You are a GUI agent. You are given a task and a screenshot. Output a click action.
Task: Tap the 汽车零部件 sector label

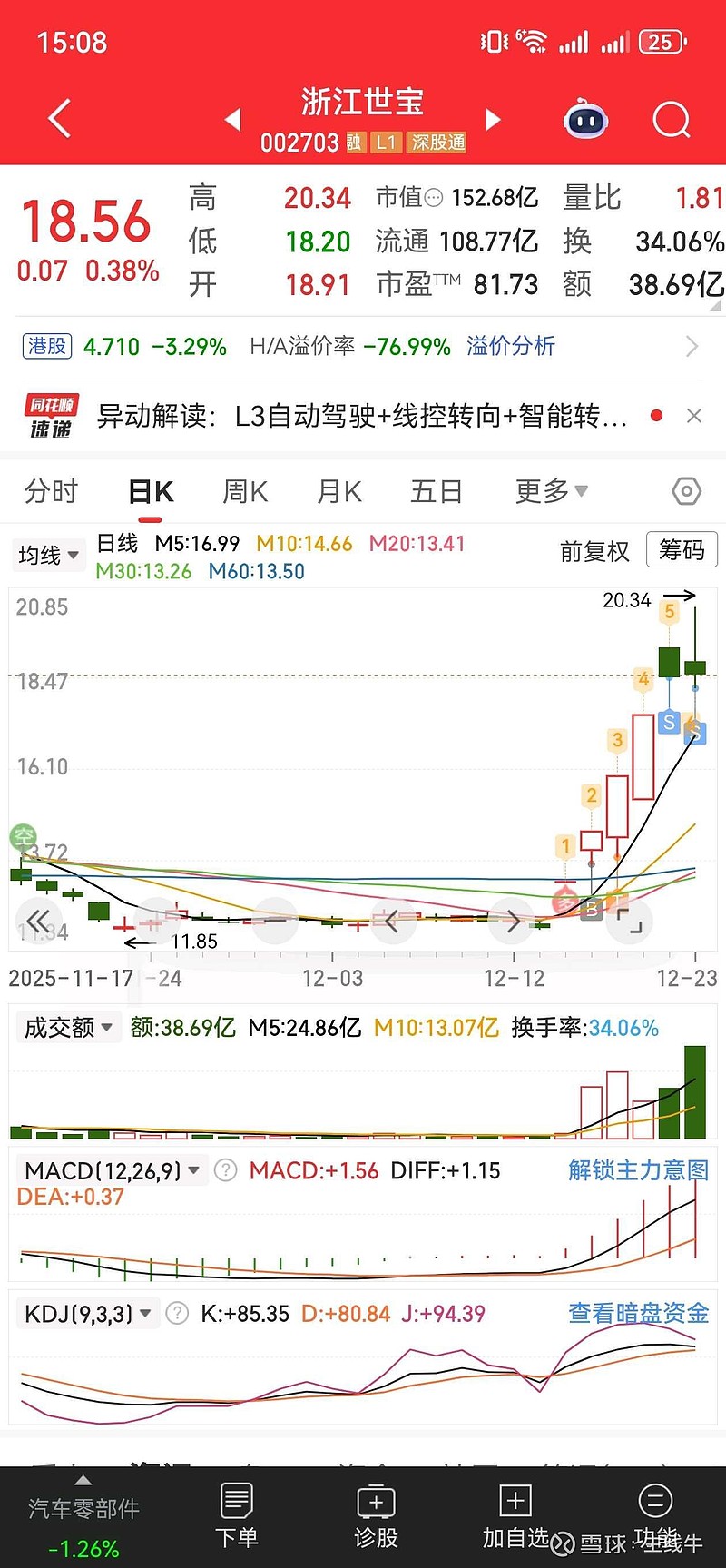click(81, 1502)
